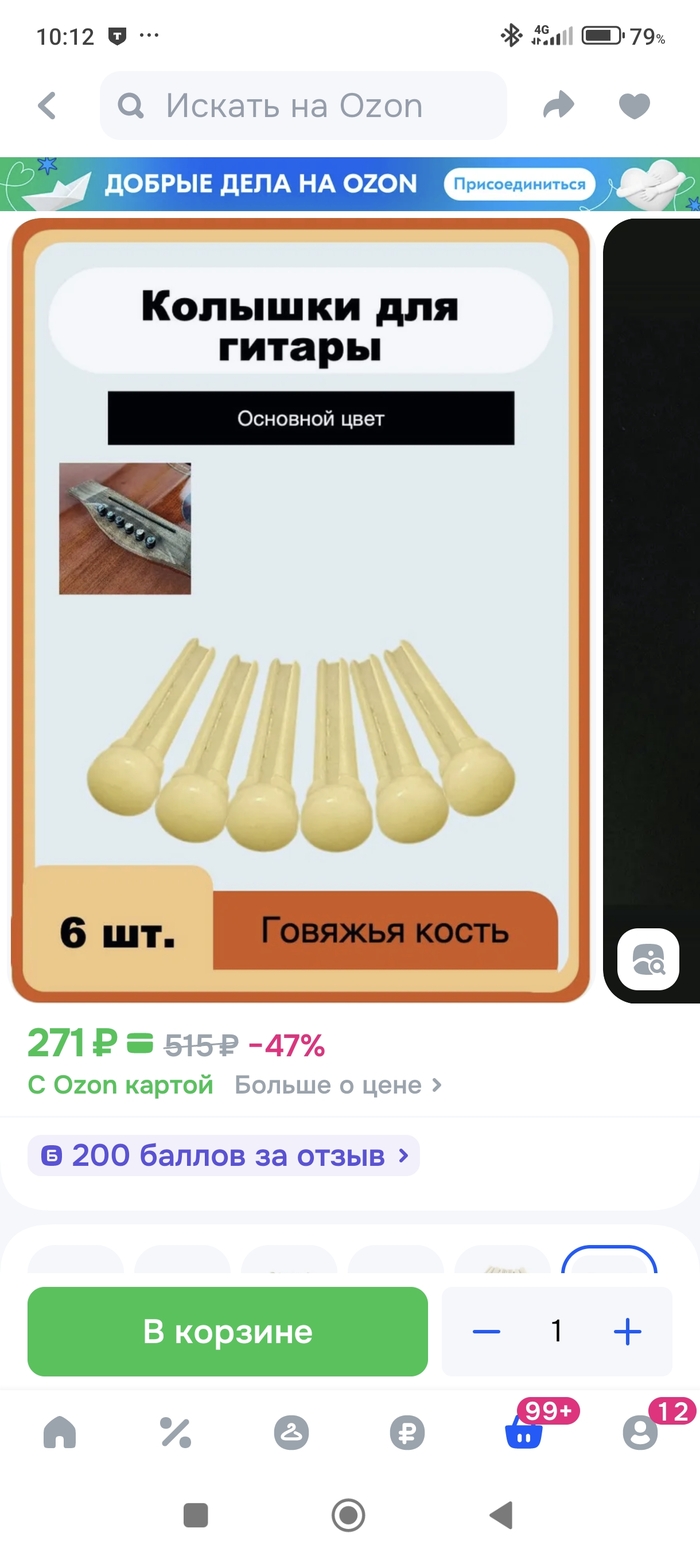The image size is (700, 1556).
Task: Open the profile tab
Action: [640, 1433]
